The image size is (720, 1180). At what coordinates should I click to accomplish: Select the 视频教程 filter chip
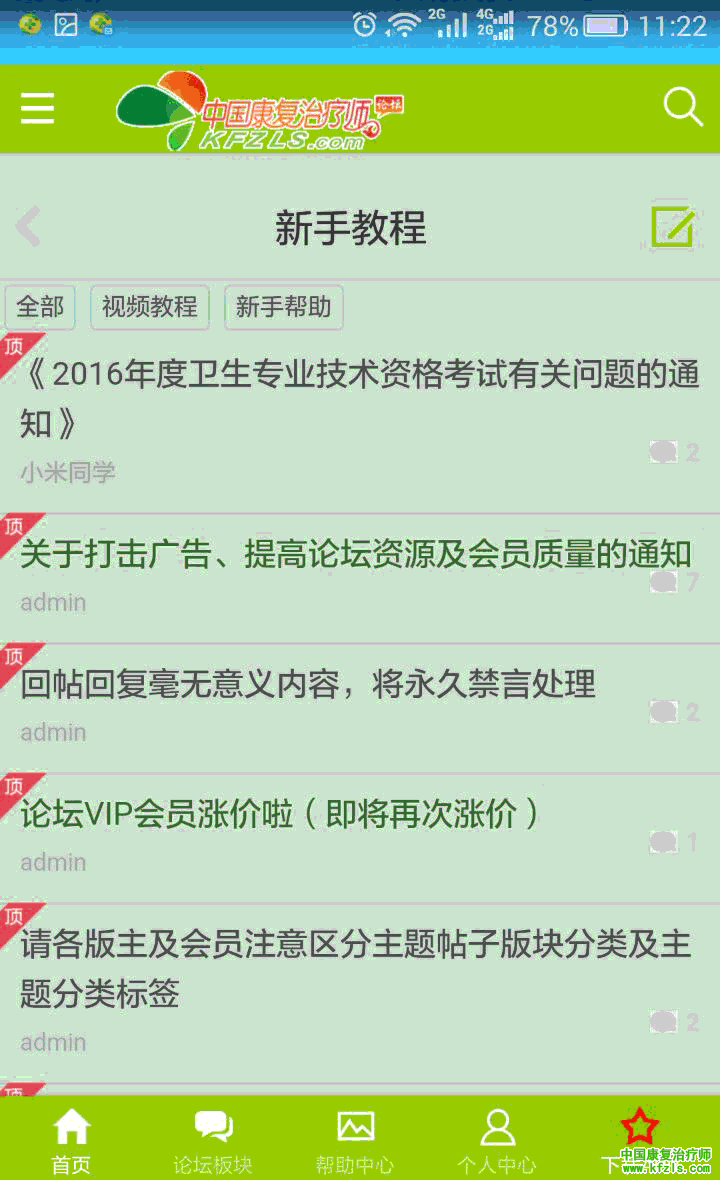tap(150, 307)
